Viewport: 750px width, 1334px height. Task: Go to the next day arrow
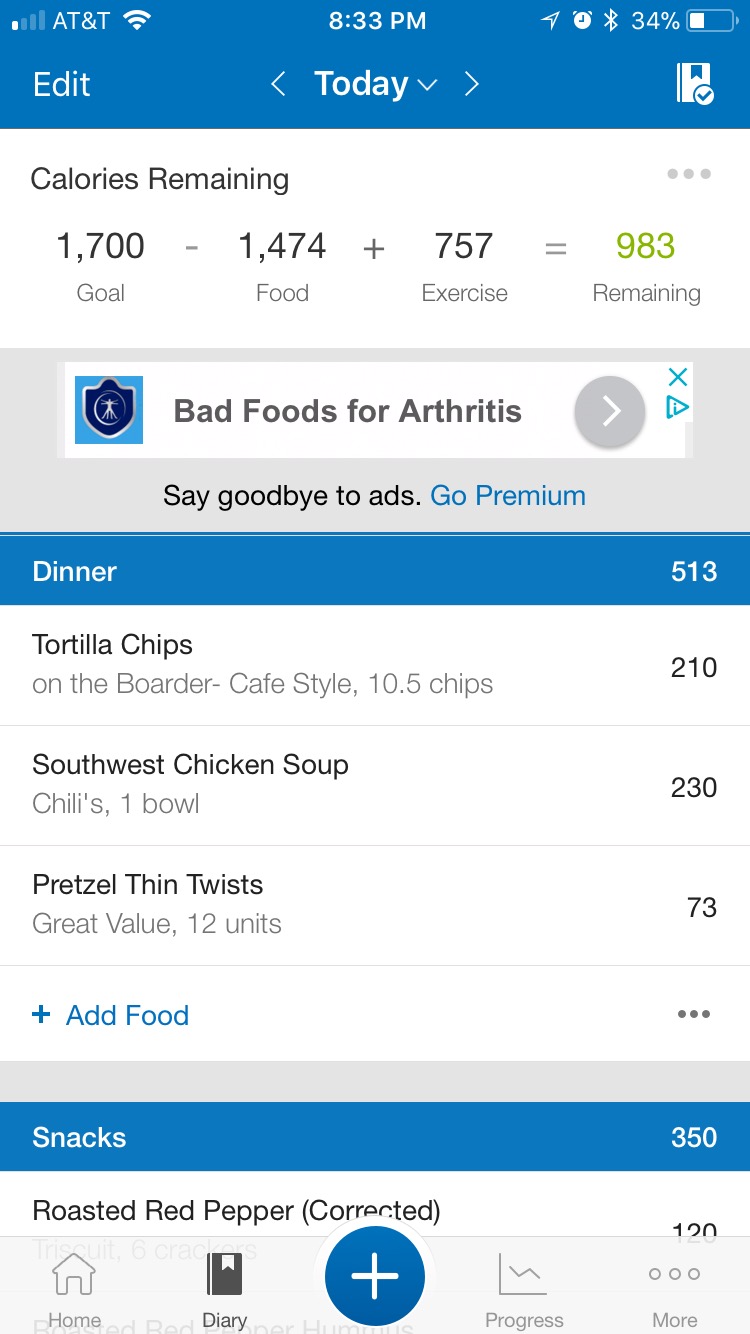(x=471, y=84)
